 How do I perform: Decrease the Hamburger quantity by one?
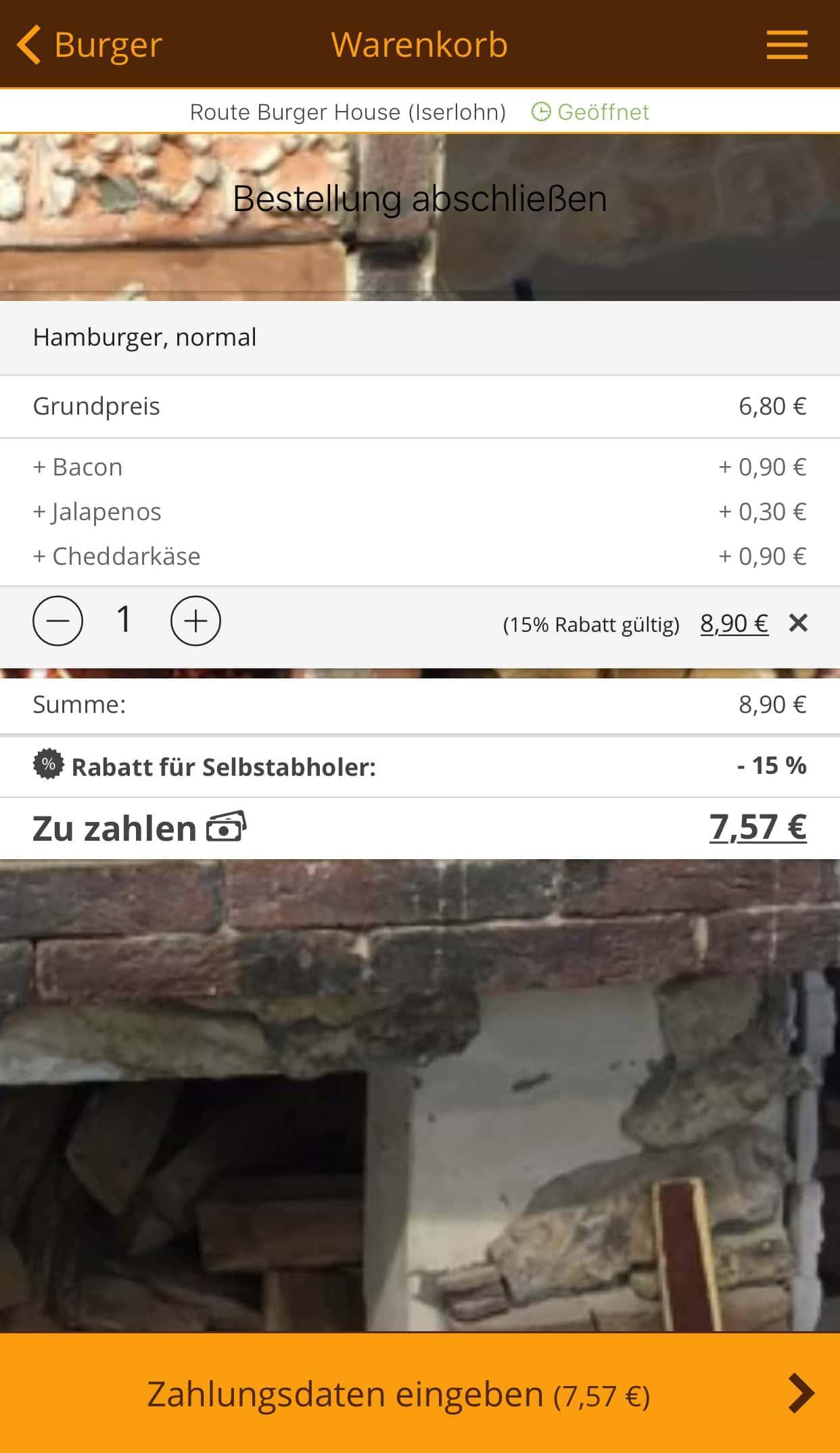point(58,621)
